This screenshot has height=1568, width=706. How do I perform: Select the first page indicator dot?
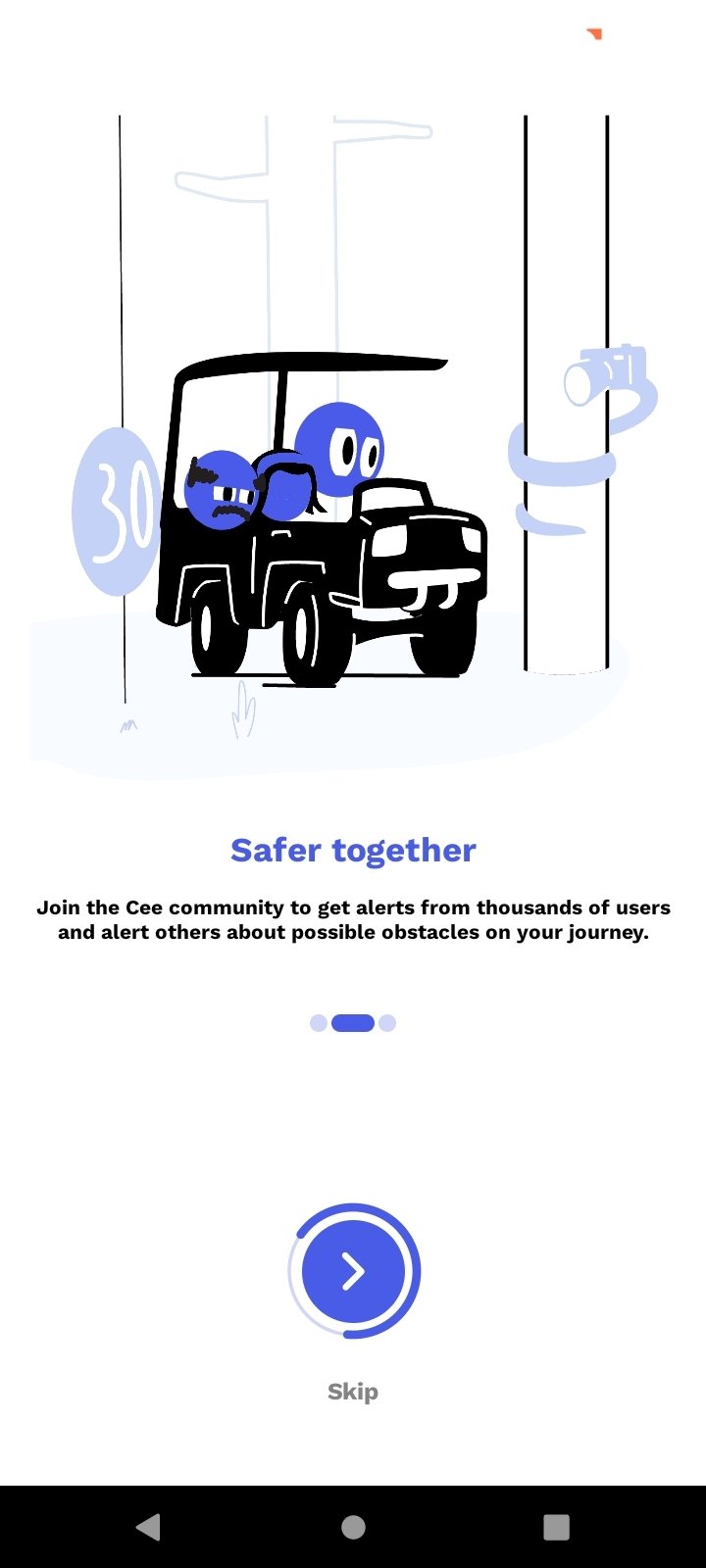tap(319, 1023)
